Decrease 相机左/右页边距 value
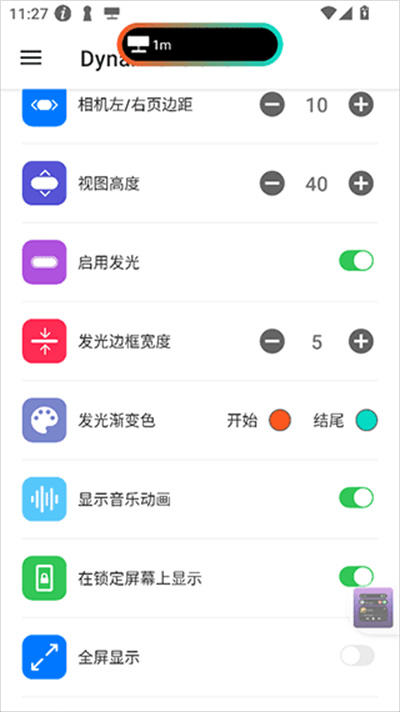The image size is (400, 712). pos(272,105)
